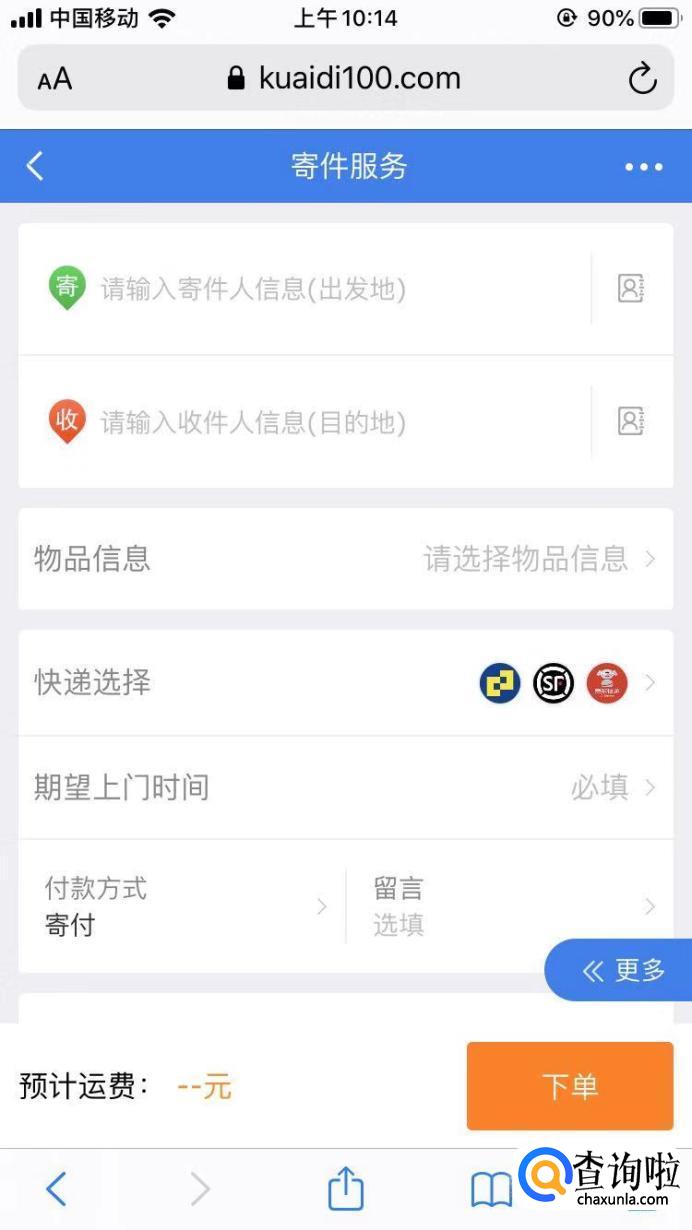Viewport: 692px width, 1230px height.
Task: Go back from 寄件服务 page
Action: pos(35,166)
